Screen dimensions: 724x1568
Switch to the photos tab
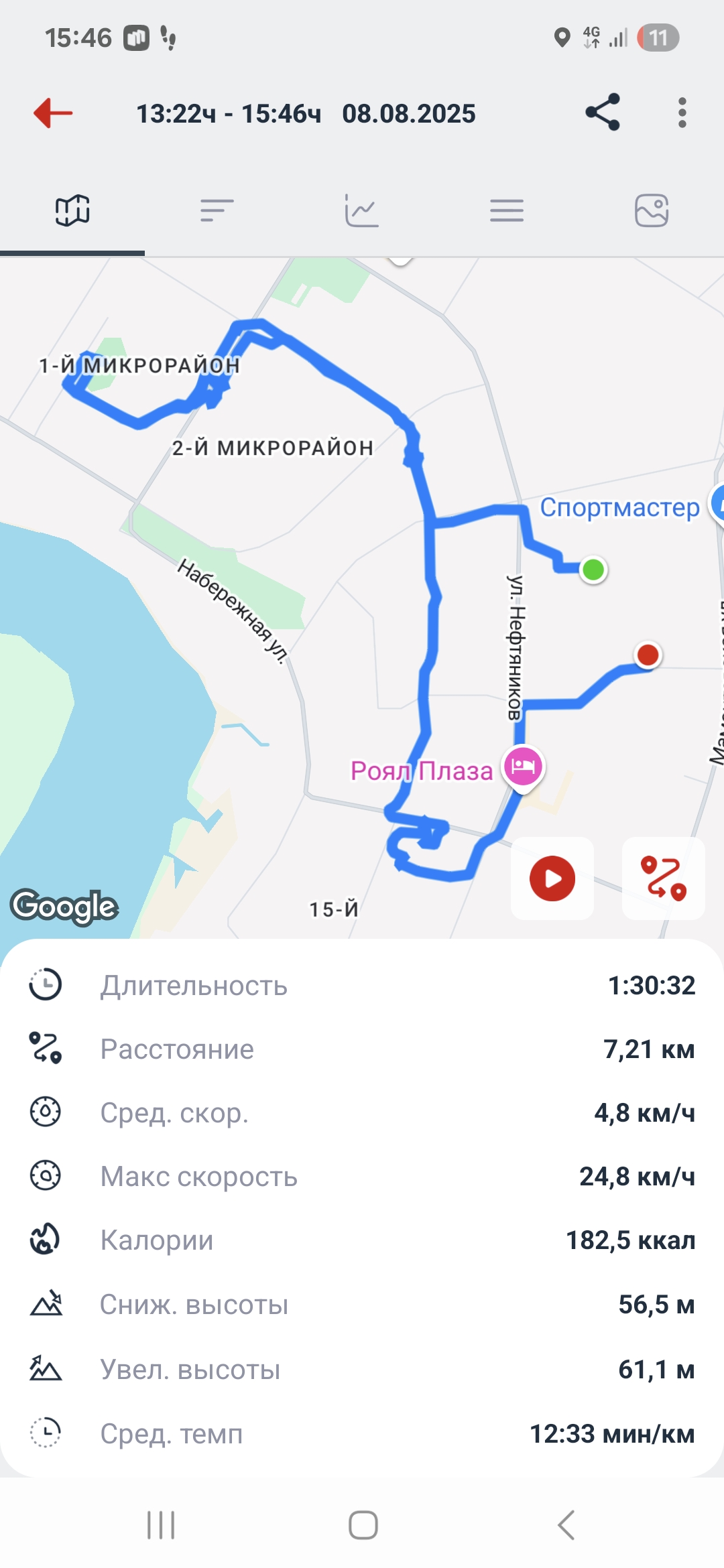[x=652, y=210]
